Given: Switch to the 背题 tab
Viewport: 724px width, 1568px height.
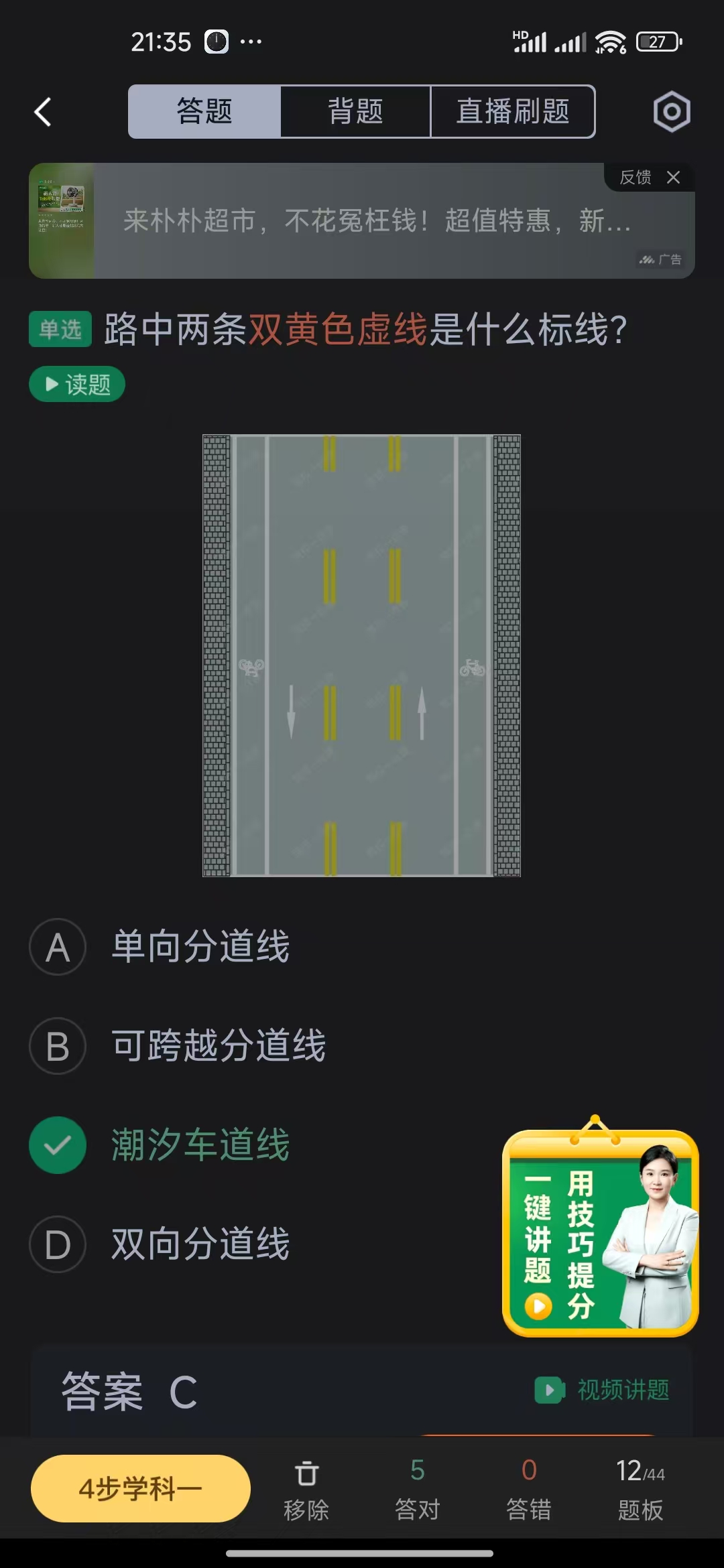Looking at the screenshot, I should [x=355, y=112].
